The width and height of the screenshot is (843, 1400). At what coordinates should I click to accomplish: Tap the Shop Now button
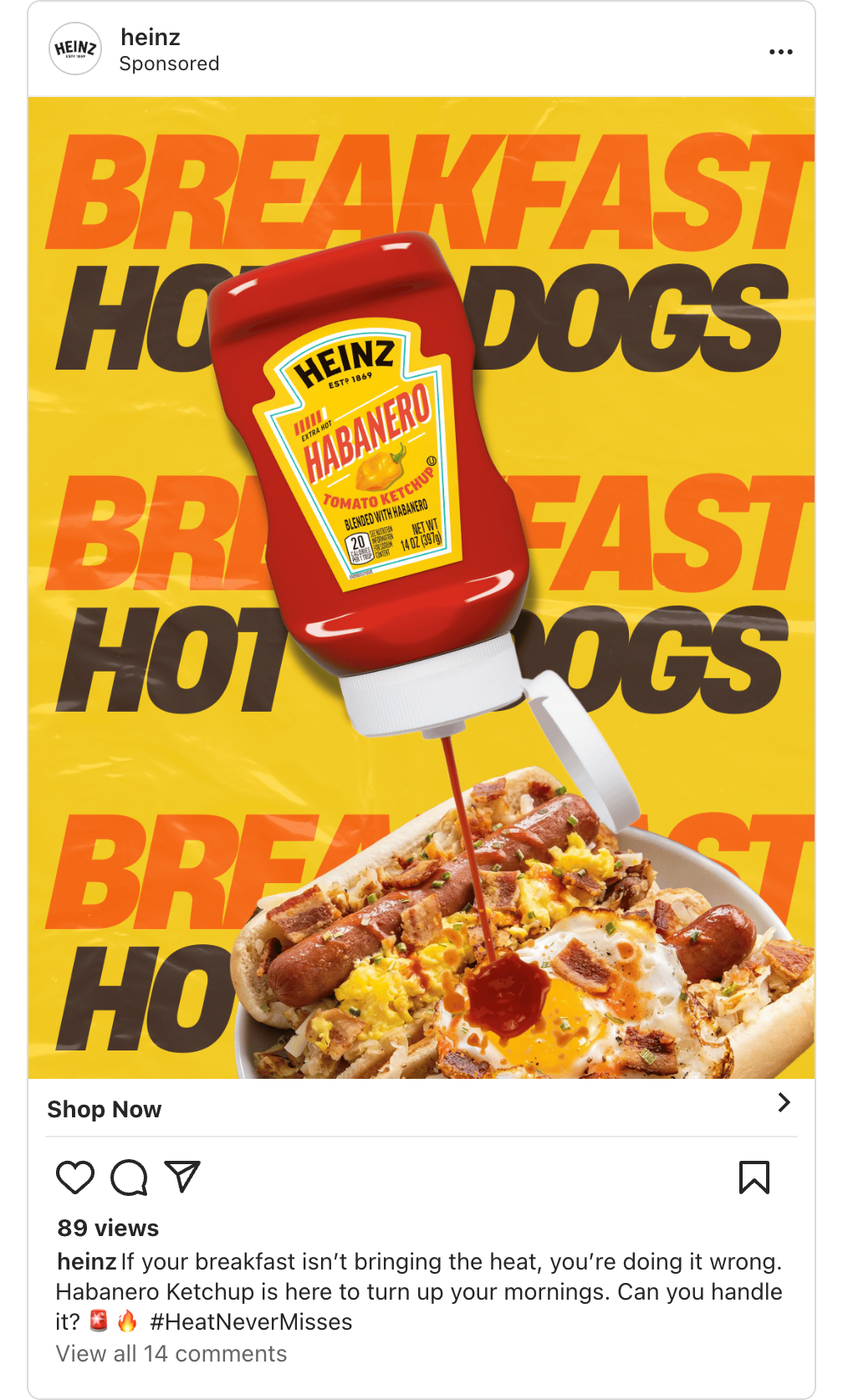click(105, 1109)
